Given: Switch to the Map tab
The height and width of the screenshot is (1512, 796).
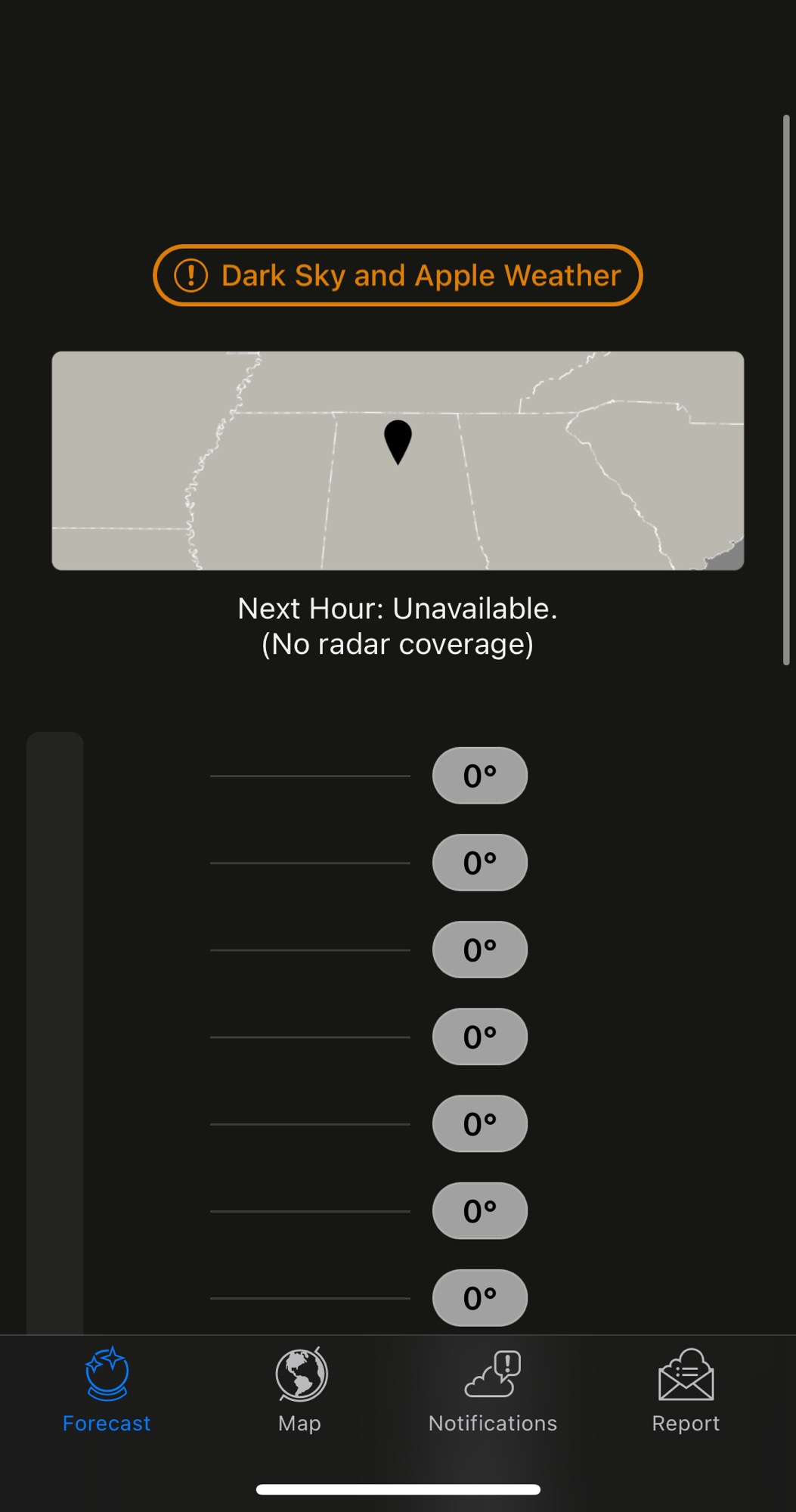Looking at the screenshot, I should 300,1391.
